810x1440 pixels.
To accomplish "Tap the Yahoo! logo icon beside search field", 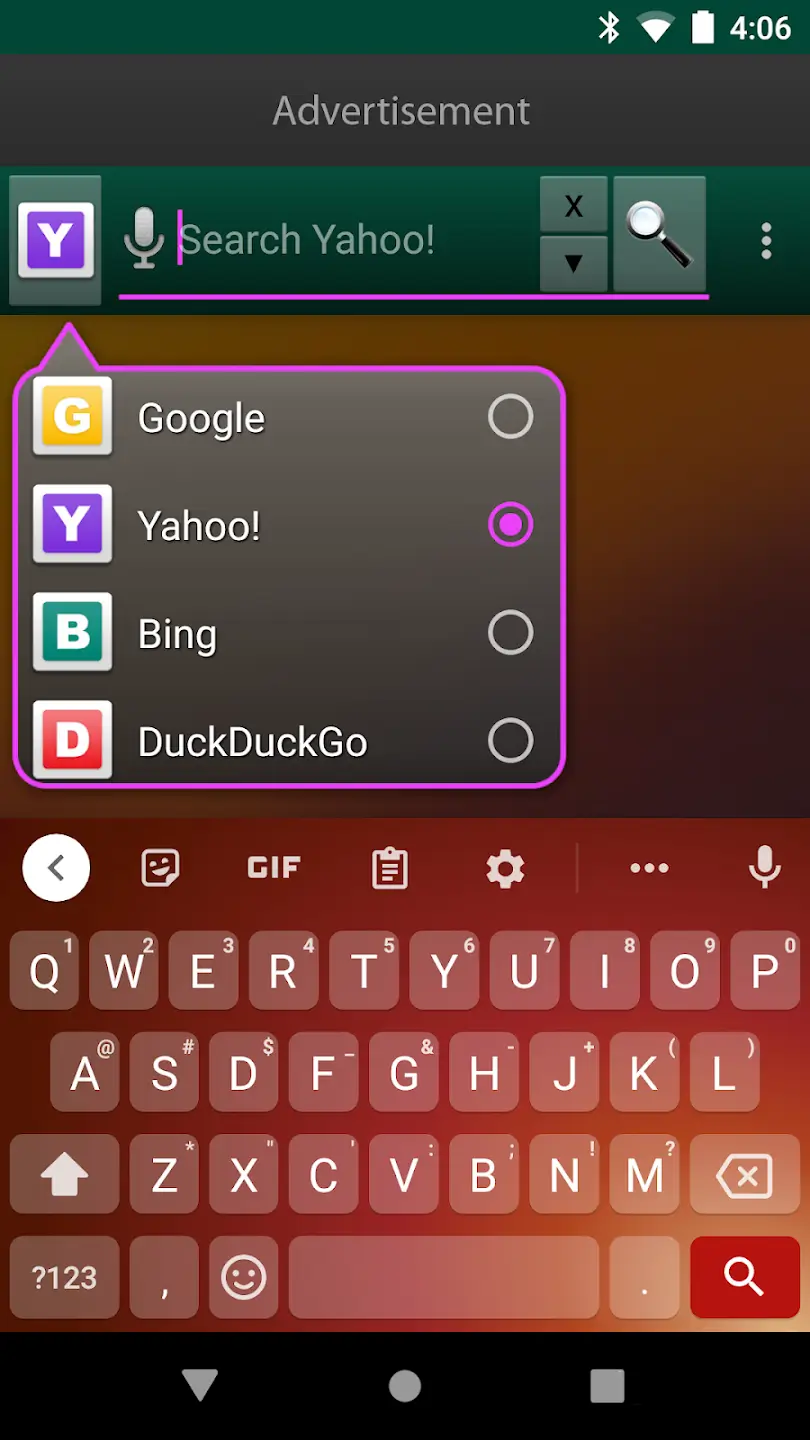I will [55, 238].
